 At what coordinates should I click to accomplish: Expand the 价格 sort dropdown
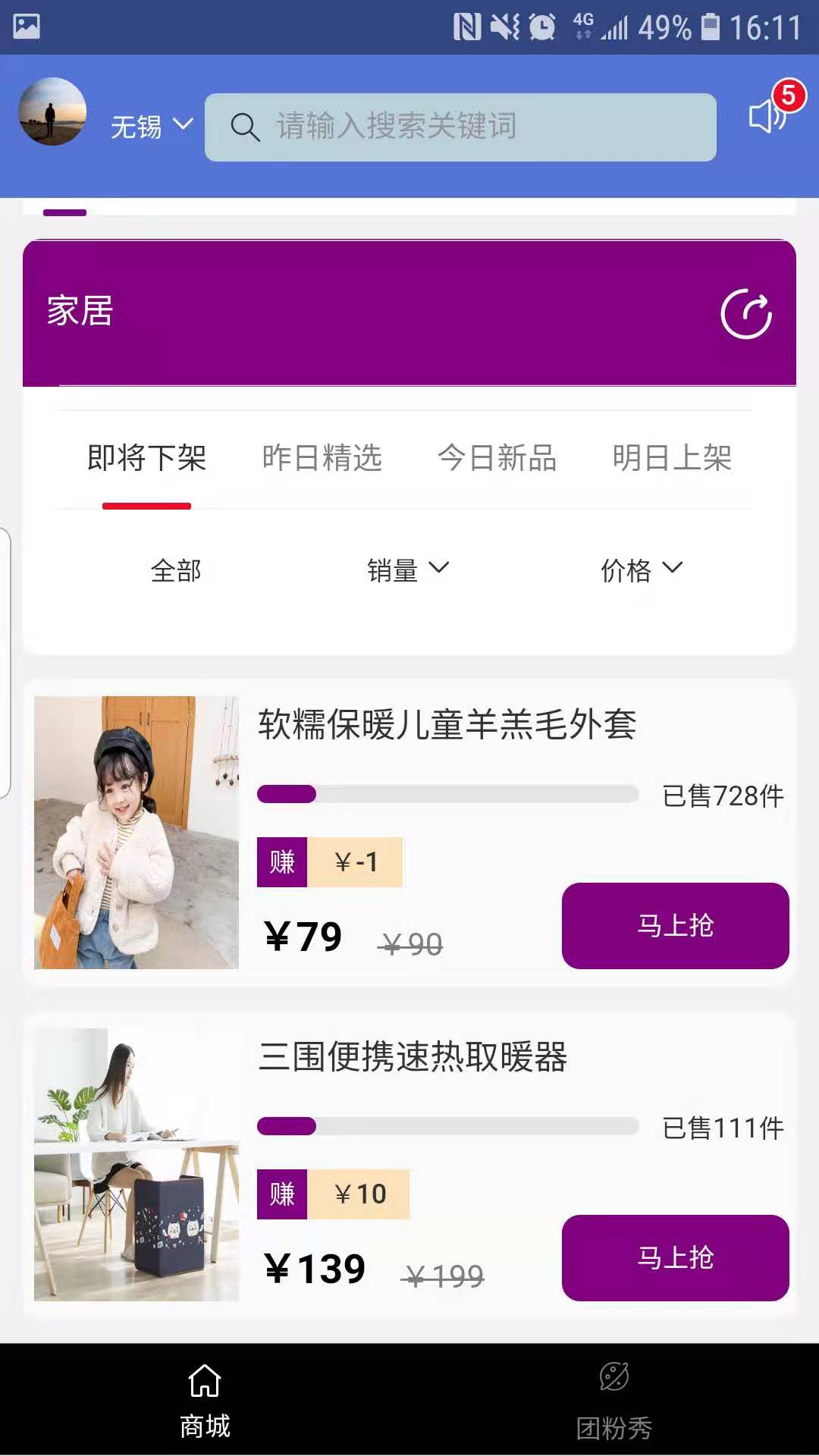[x=642, y=570]
